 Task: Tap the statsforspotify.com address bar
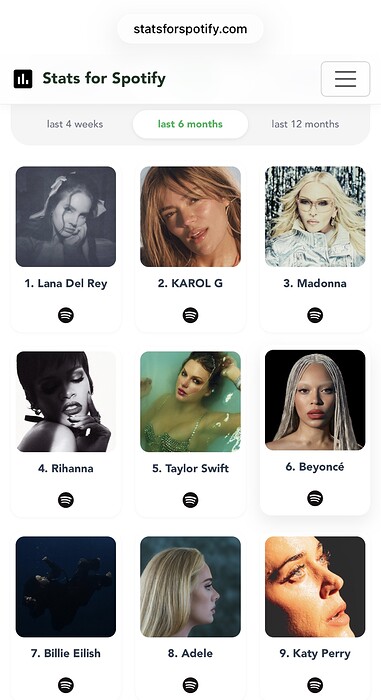pyautogui.click(x=190, y=29)
